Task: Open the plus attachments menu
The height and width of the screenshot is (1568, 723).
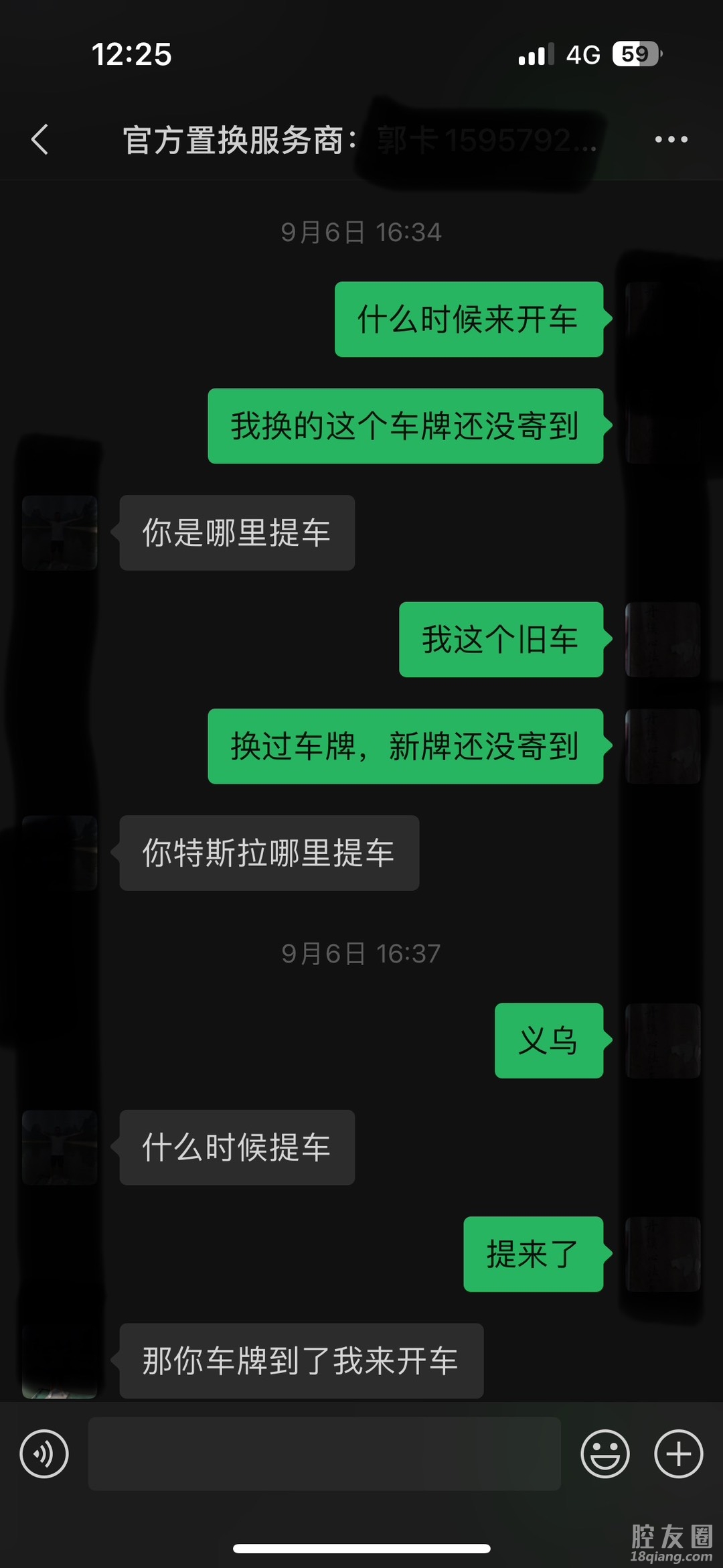Action: (678, 1453)
